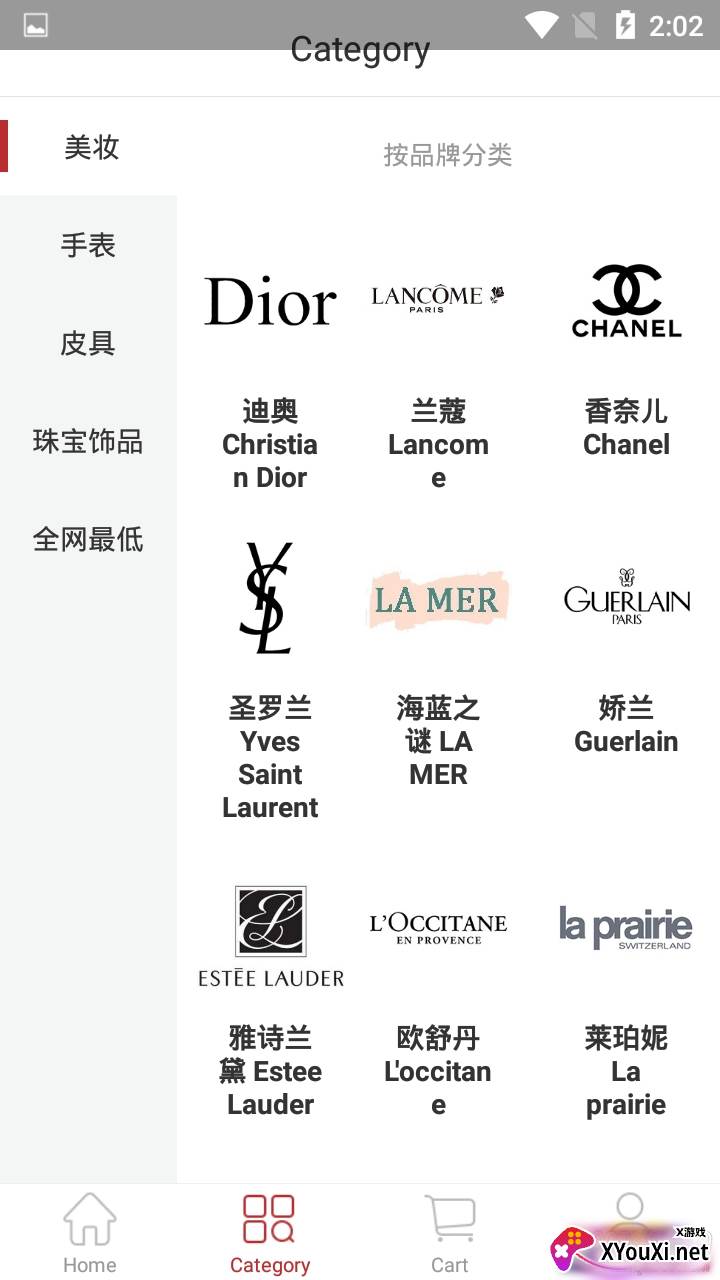Tap the Category tab
Viewport: 720px width, 1280px height.
coord(270,1234)
